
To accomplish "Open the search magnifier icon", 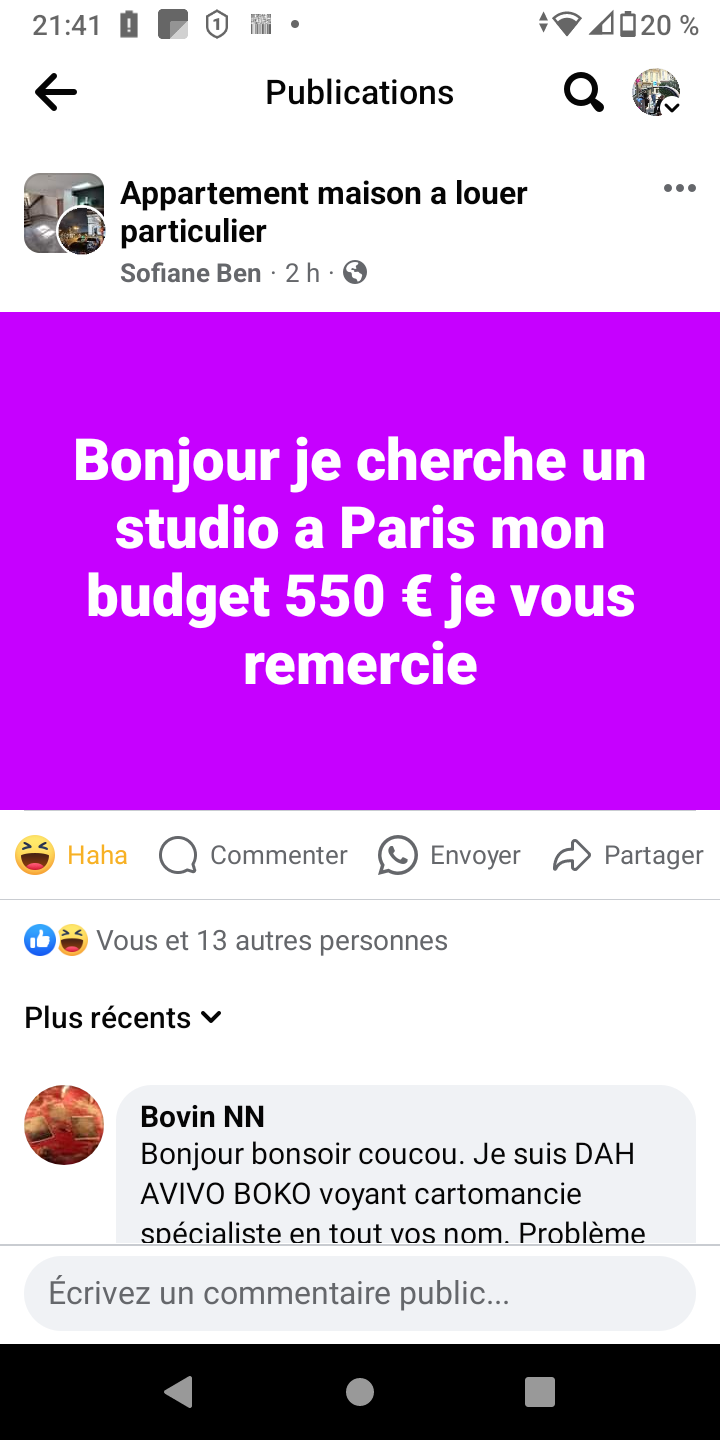I will pyautogui.click(x=583, y=92).
